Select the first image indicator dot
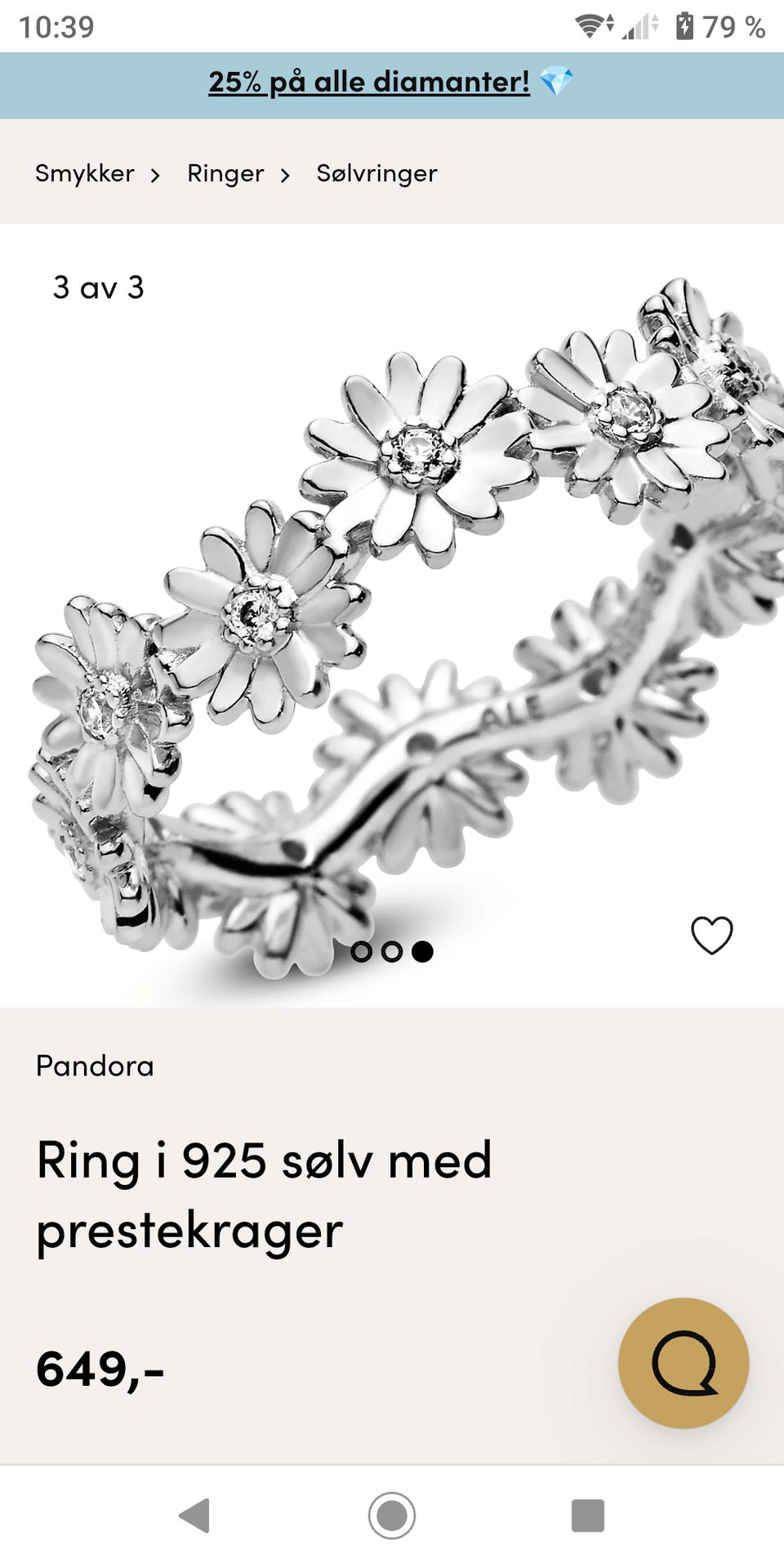The height and width of the screenshot is (1568, 784). (x=361, y=951)
